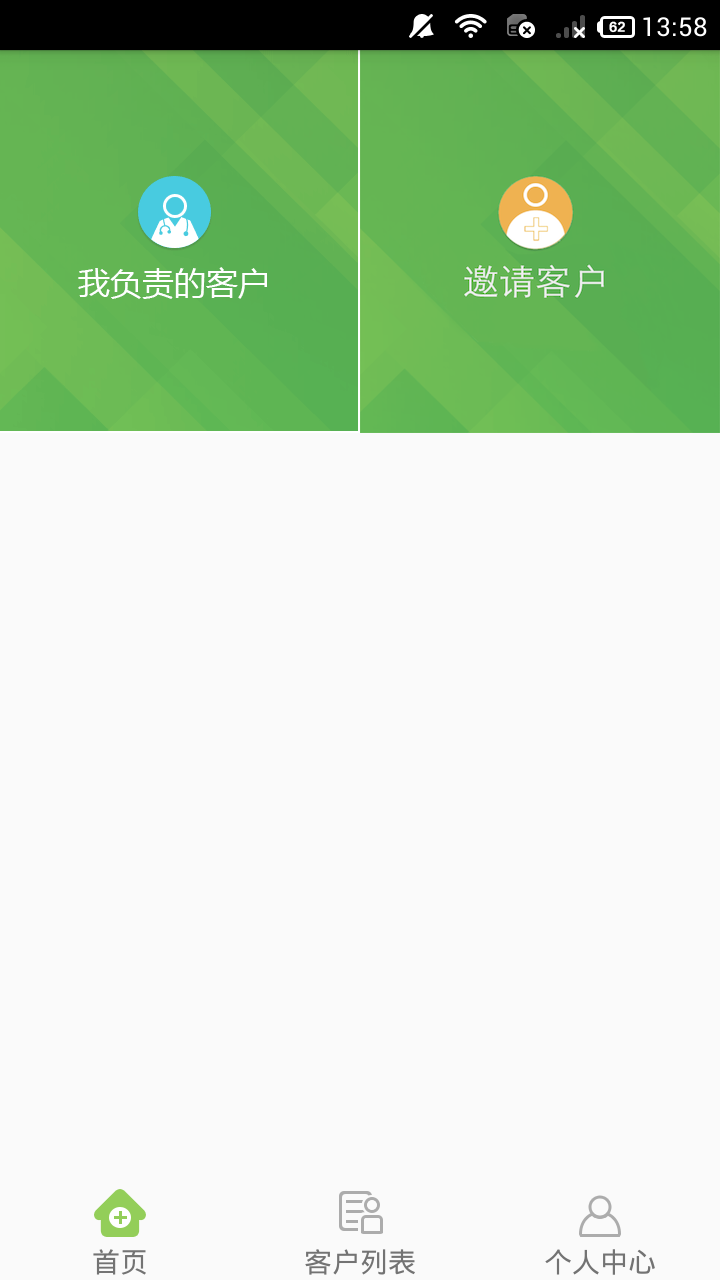Go to the 个人中心 tab

(600, 1232)
